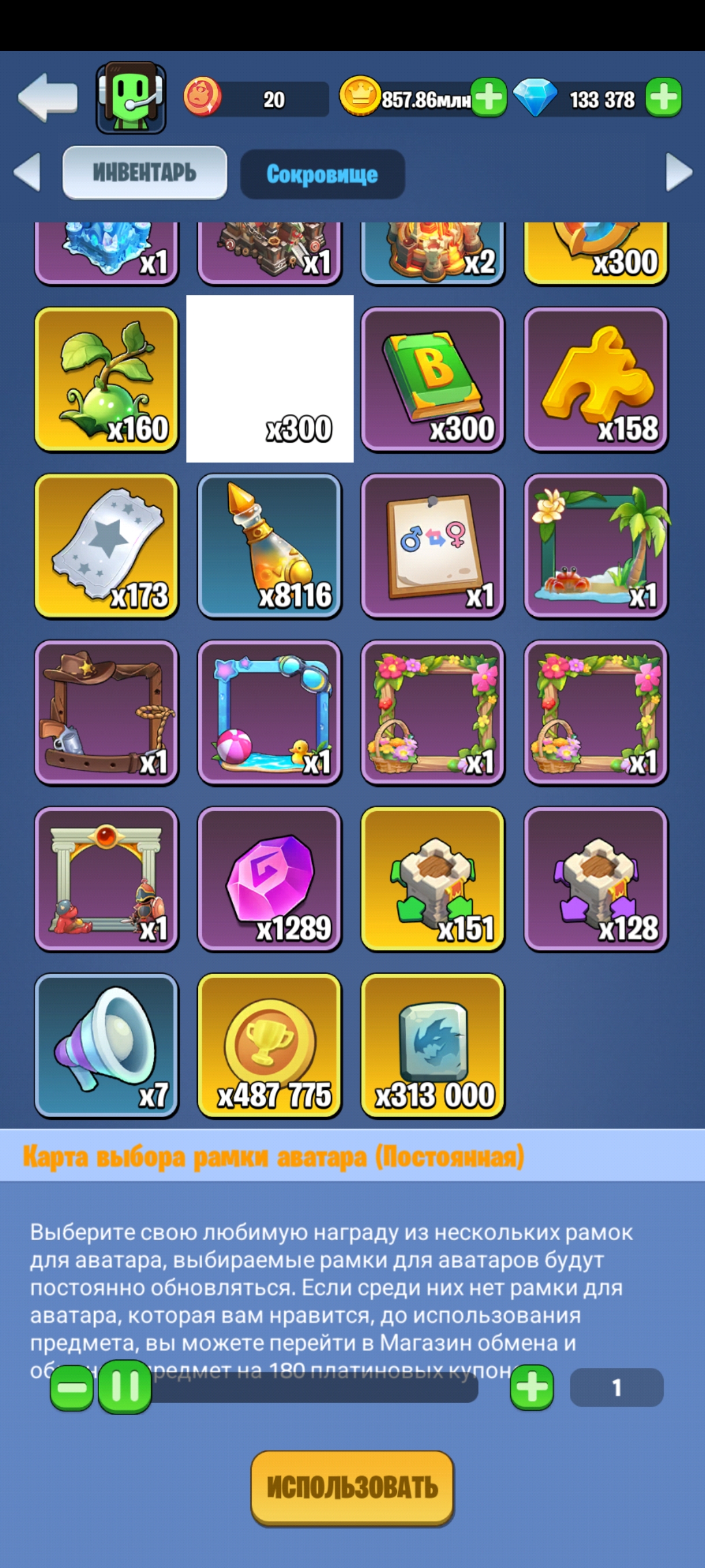Viewport: 705px width, 1568px height.
Task: Select the gender change clipboard item
Action: point(432,546)
